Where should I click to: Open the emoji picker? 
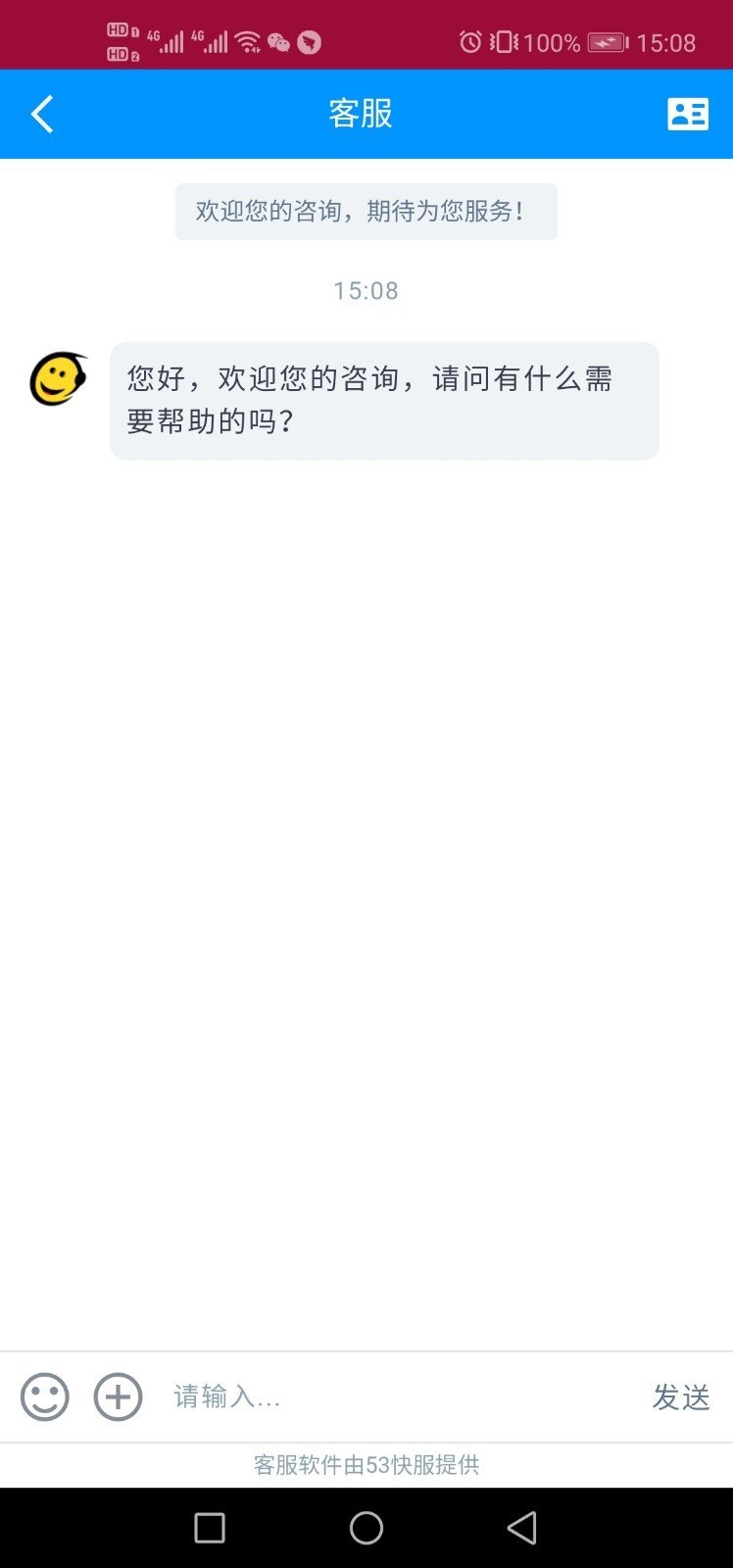[45, 1396]
